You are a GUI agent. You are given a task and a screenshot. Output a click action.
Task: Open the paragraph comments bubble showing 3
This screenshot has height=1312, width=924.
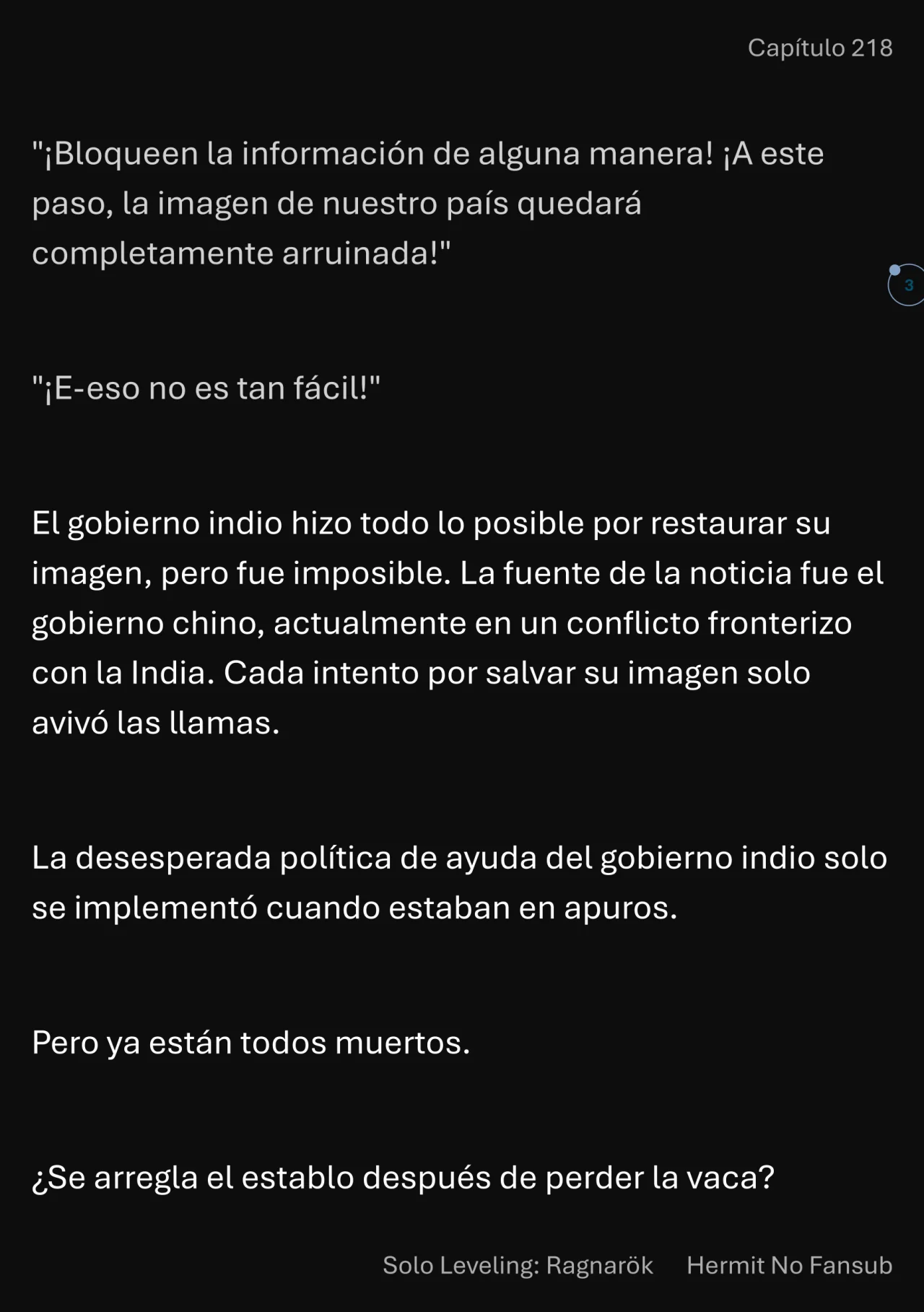click(x=907, y=285)
